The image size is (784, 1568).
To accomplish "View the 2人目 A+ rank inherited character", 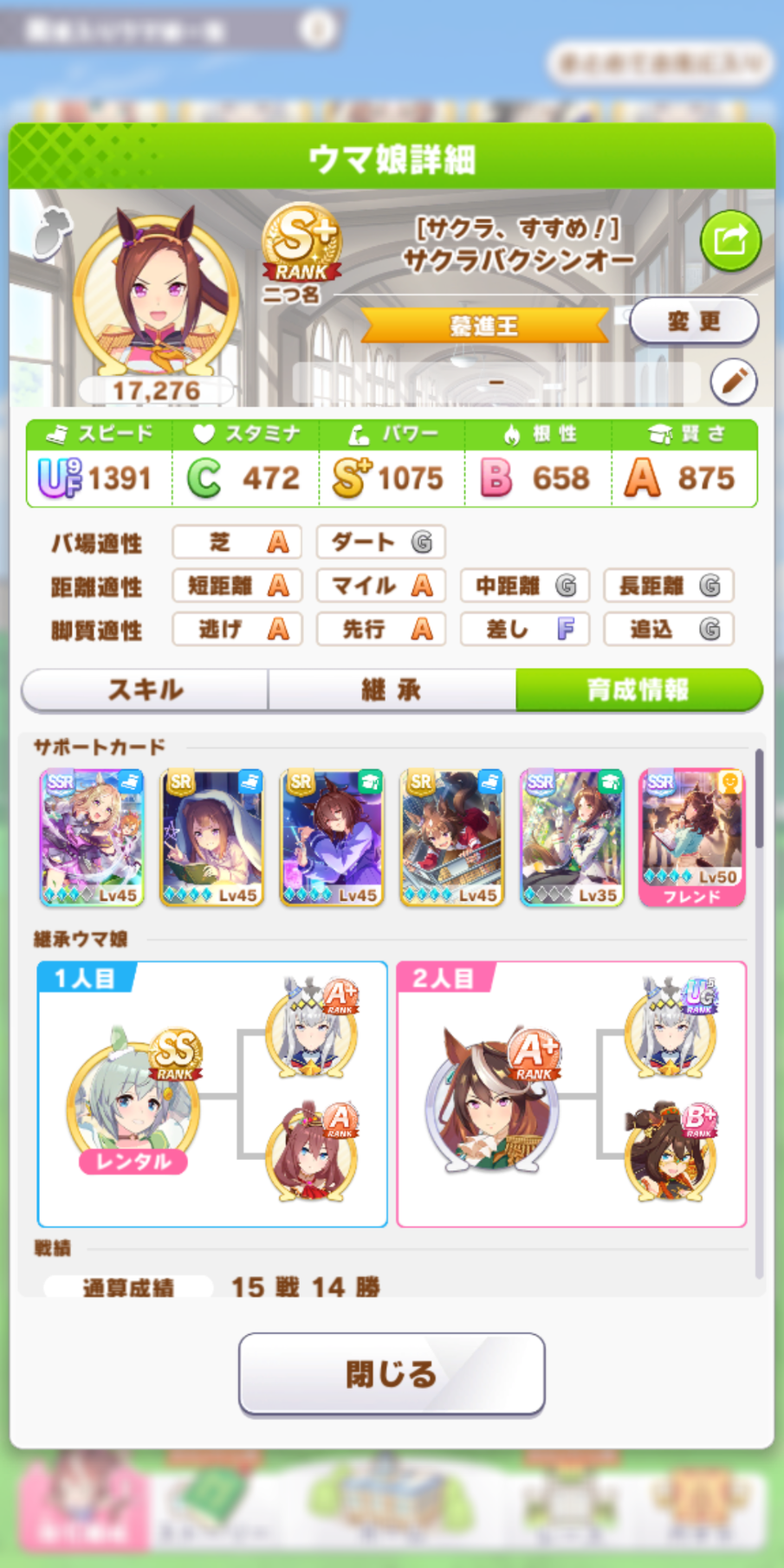I will (x=494, y=1098).
